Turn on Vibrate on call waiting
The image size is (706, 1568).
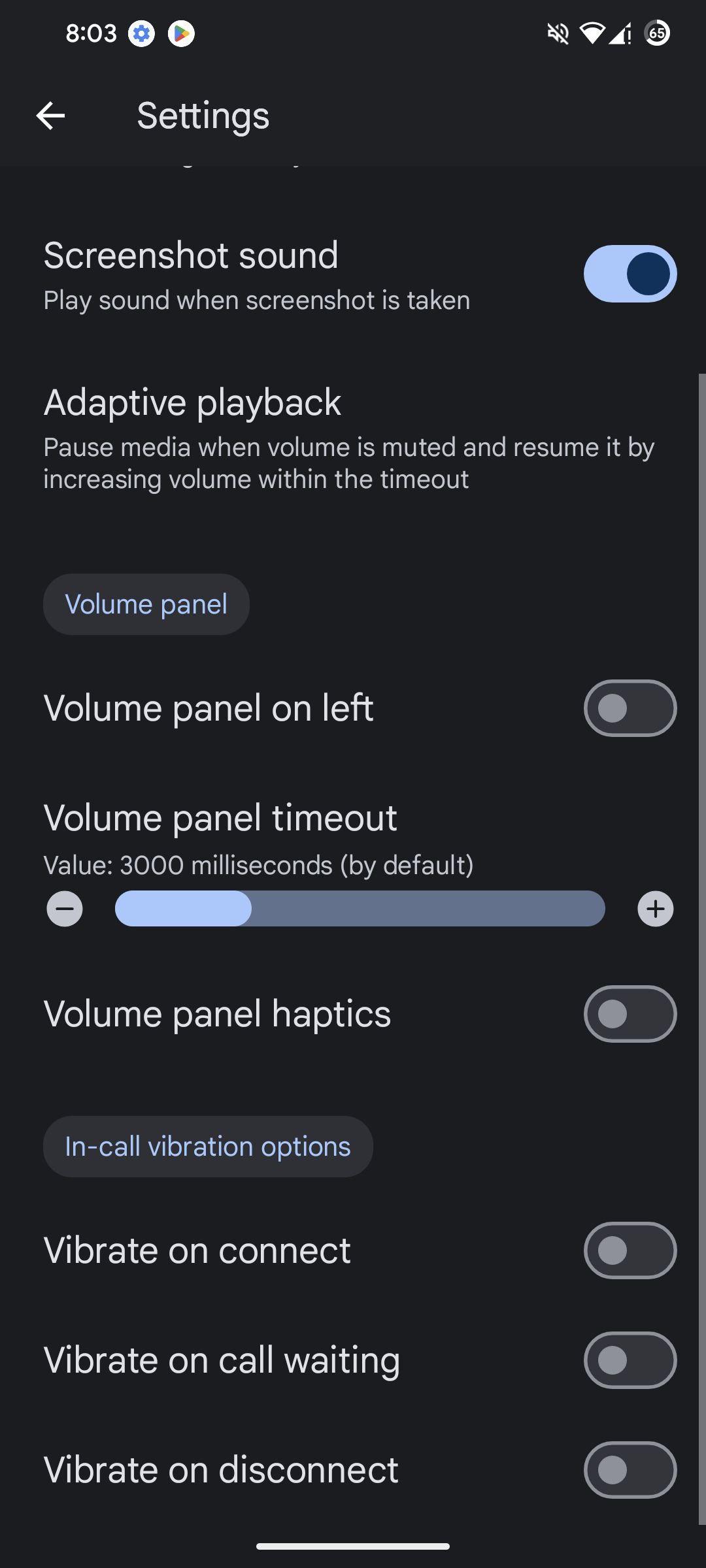(630, 1360)
